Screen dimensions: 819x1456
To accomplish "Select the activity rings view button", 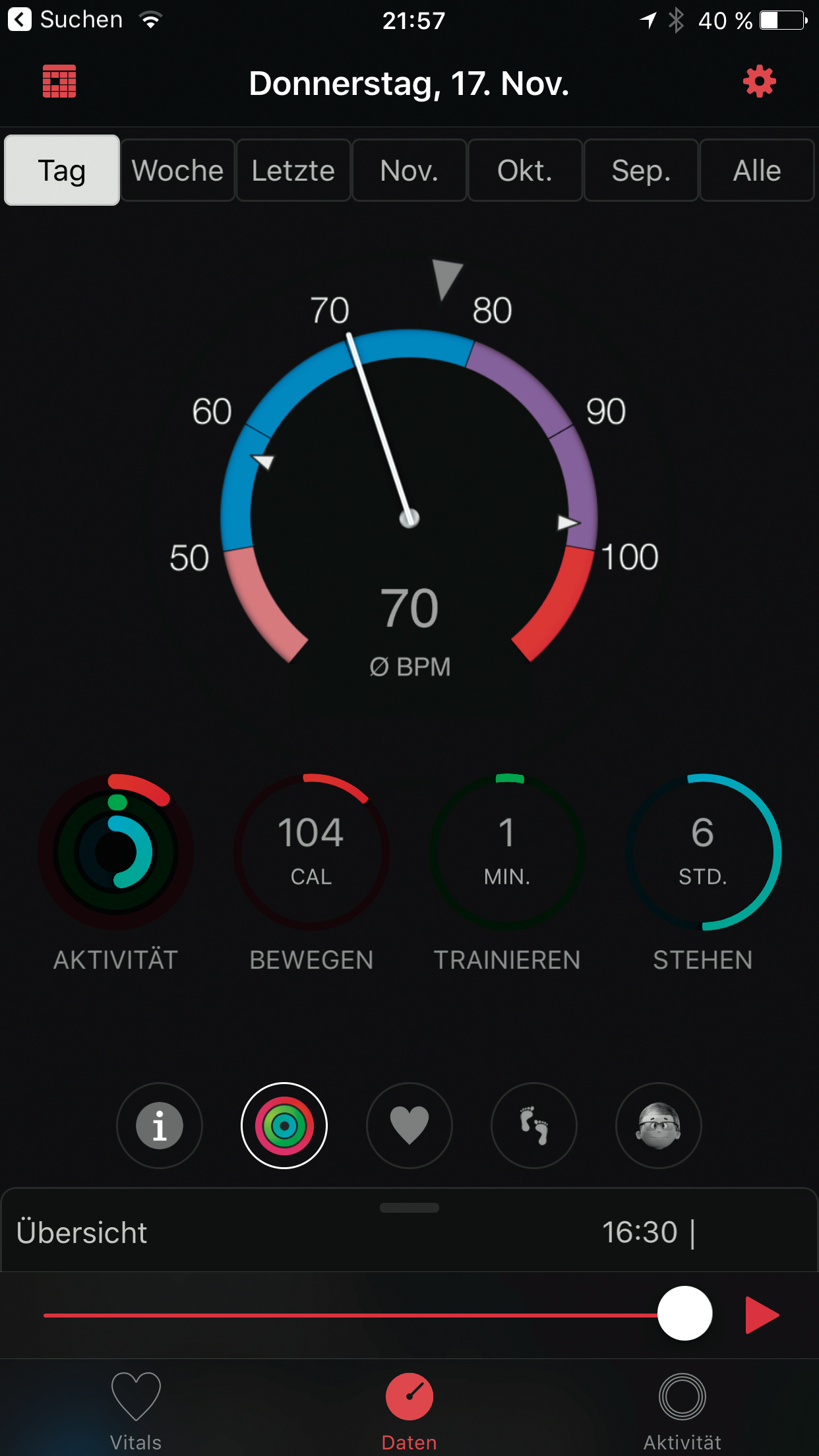I will click(x=284, y=1126).
